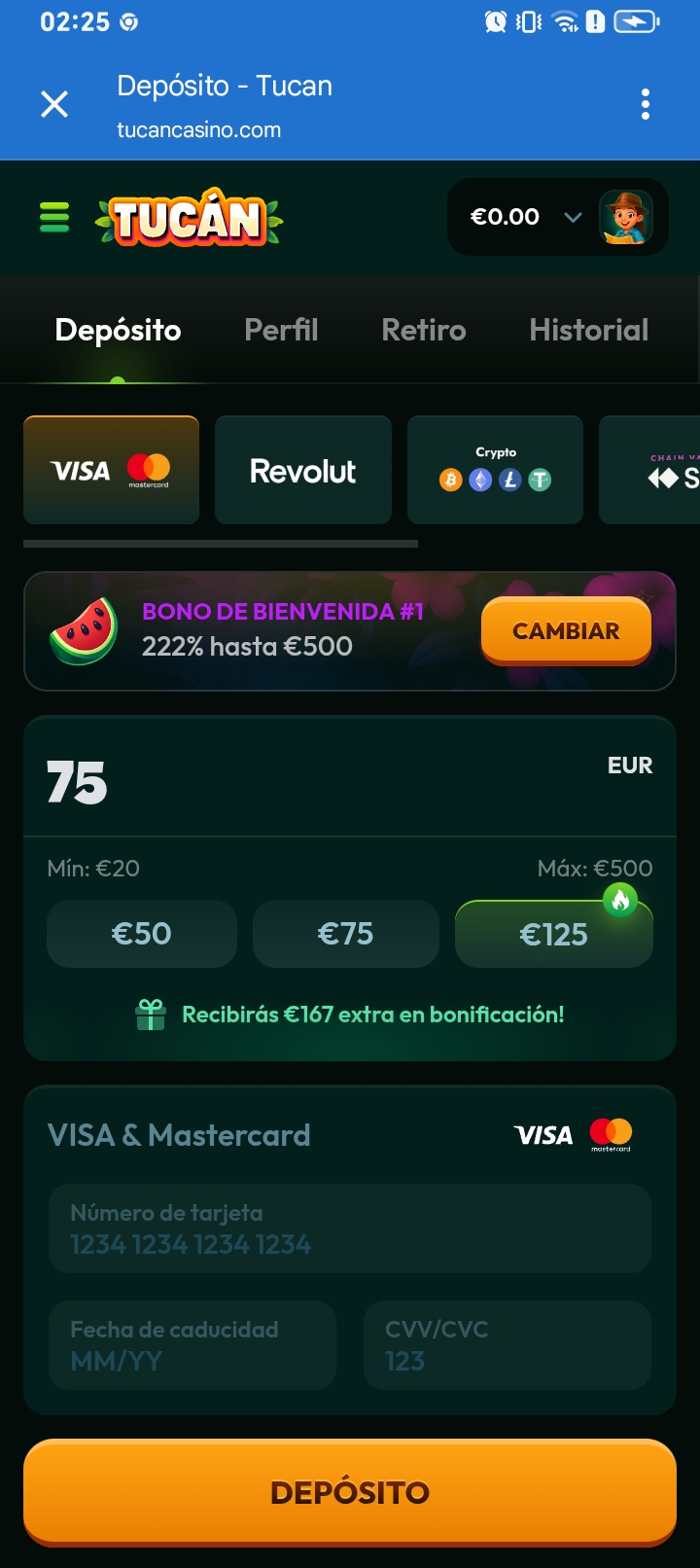700x1568 pixels.
Task: Click the flame badge on €125 chip
Action: point(620,898)
